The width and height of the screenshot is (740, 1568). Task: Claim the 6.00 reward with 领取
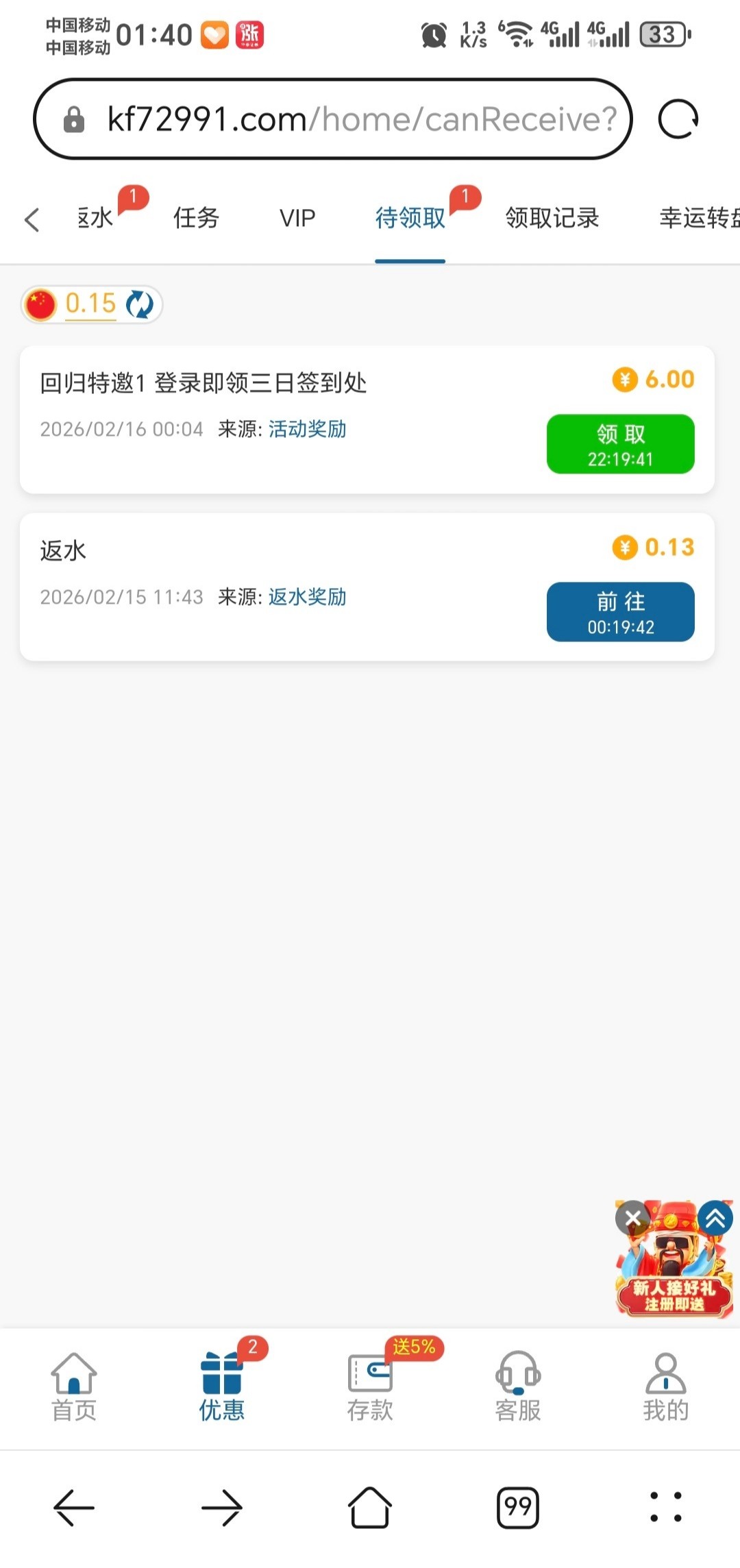click(620, 444)
